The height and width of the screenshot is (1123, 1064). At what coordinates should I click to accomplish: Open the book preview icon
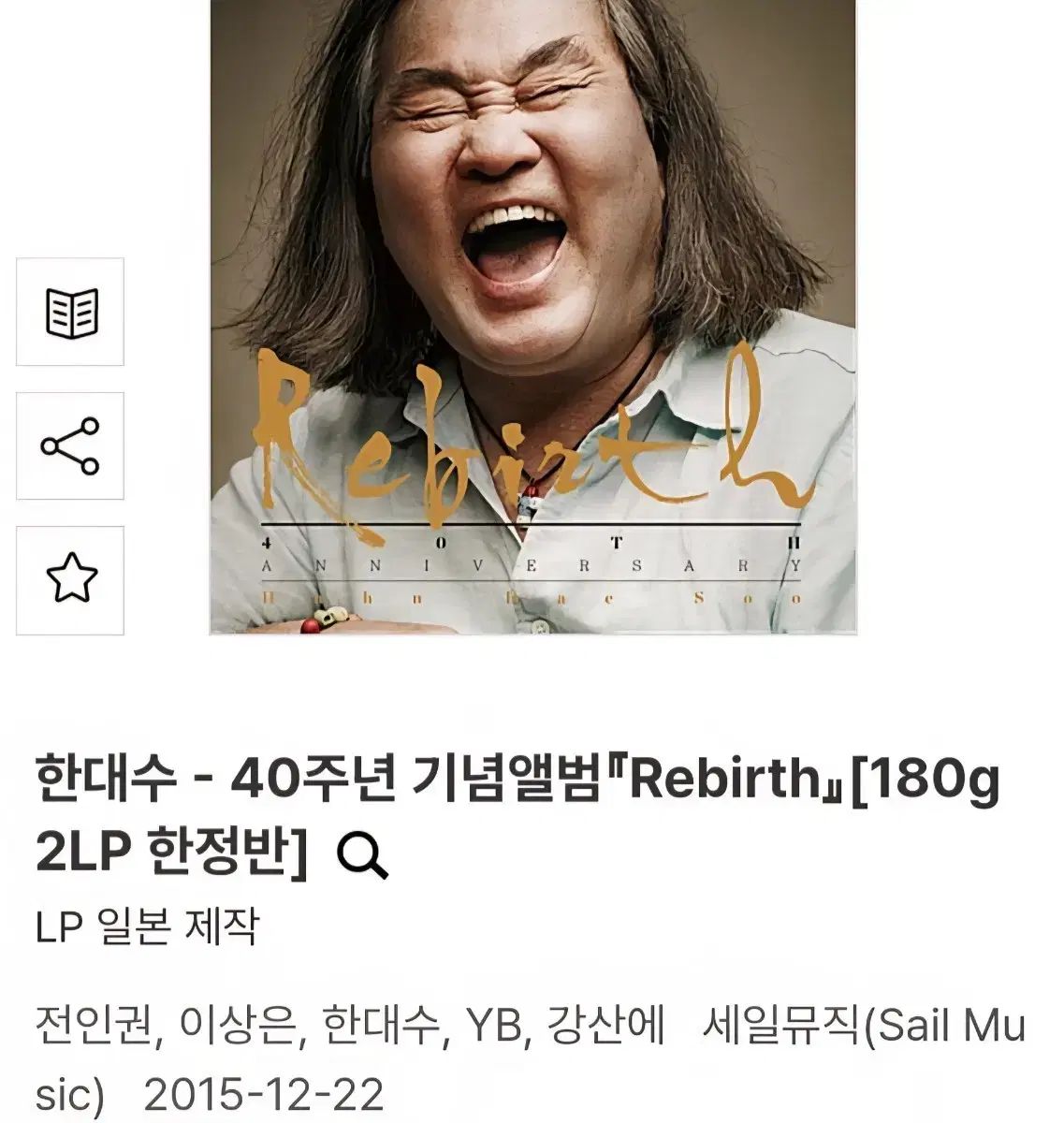70,313
